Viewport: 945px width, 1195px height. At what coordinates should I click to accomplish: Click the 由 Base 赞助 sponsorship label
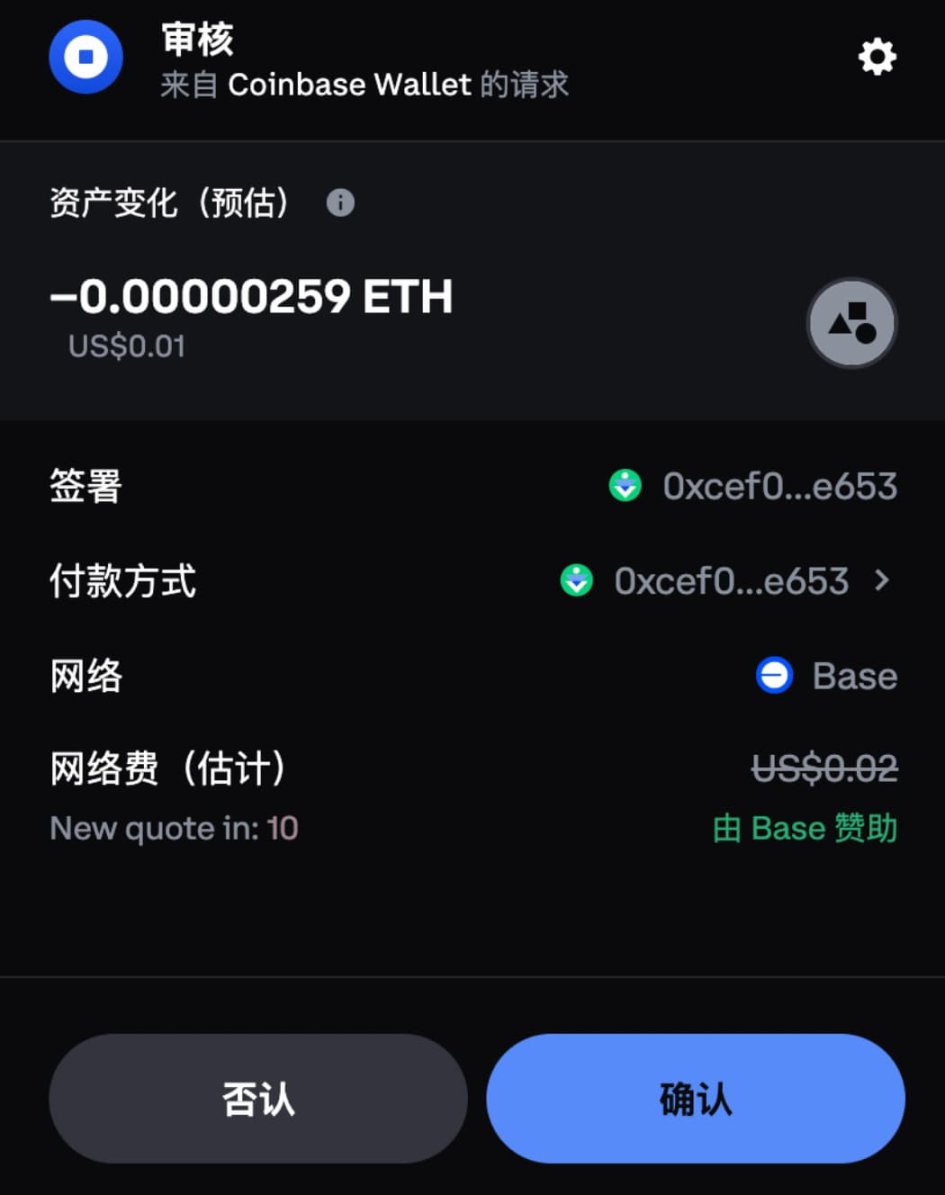(803, 828)
